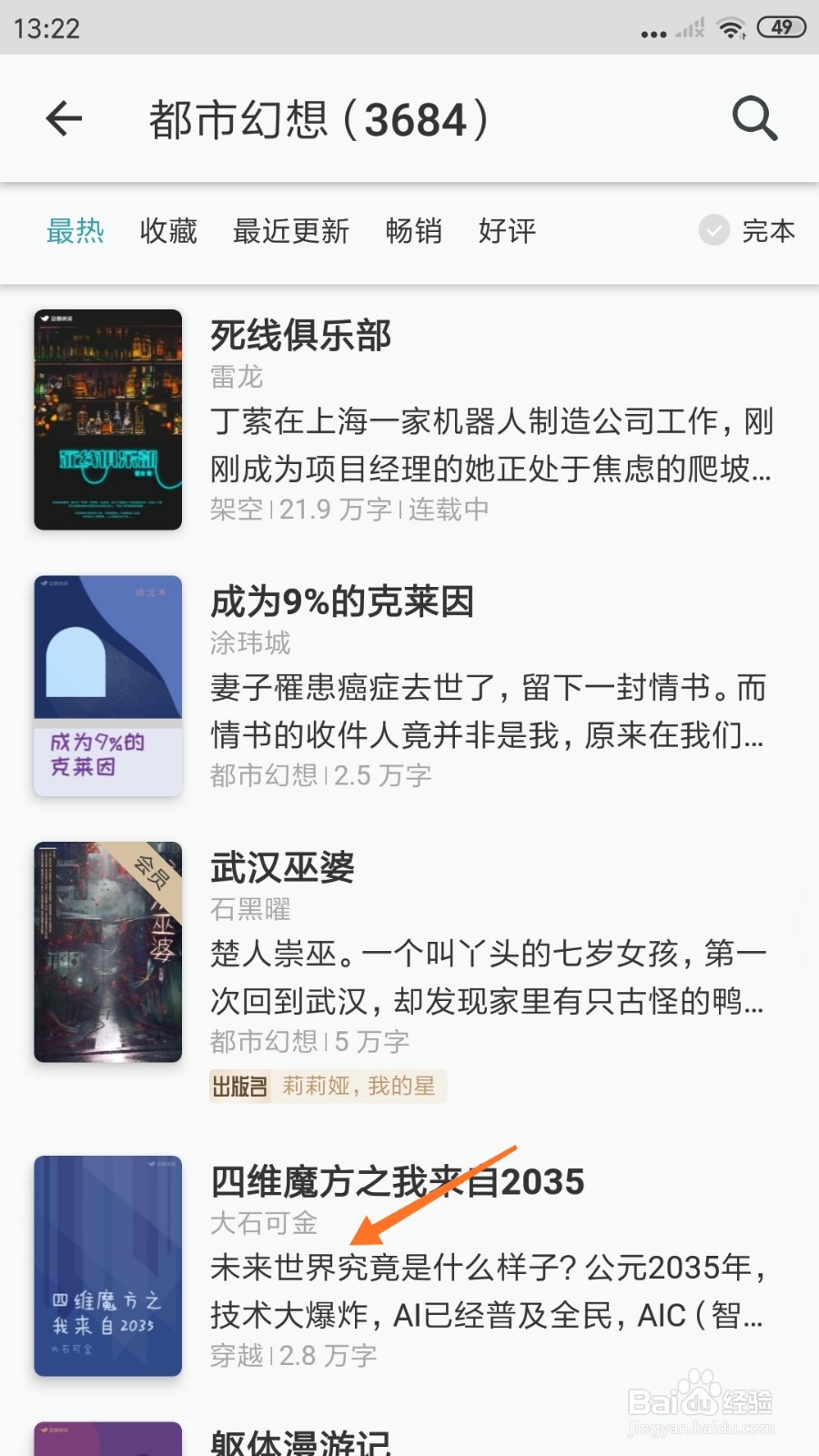
Task: Enable the 完本 completed-books filter
Action: click(767, 232)
